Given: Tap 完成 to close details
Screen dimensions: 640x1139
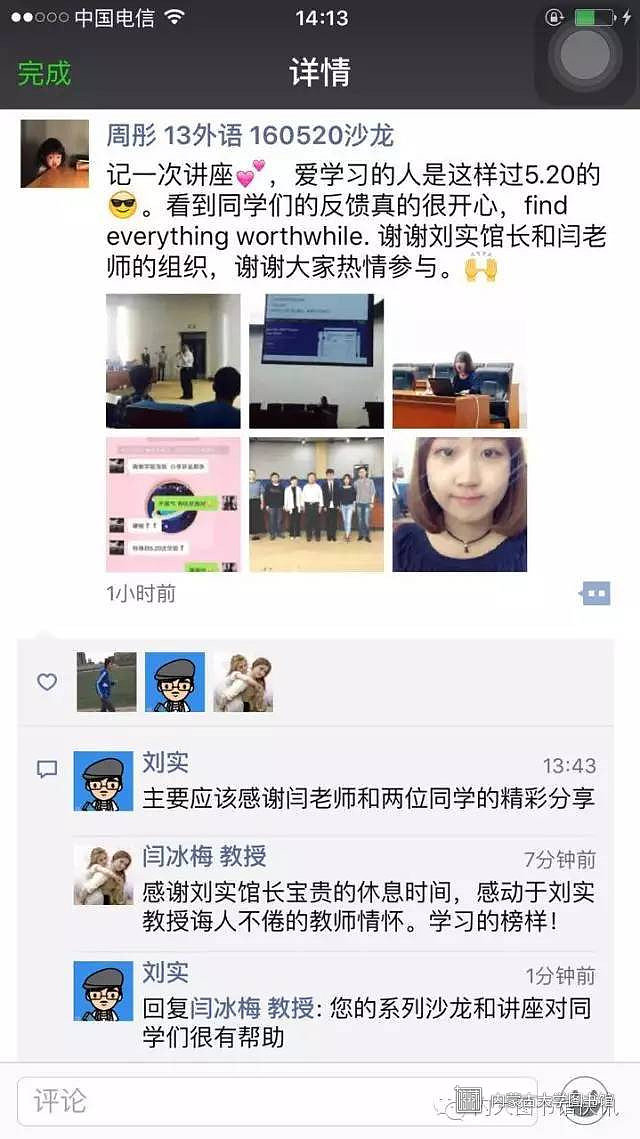Looking at the screenshot, I should (45, 73).
